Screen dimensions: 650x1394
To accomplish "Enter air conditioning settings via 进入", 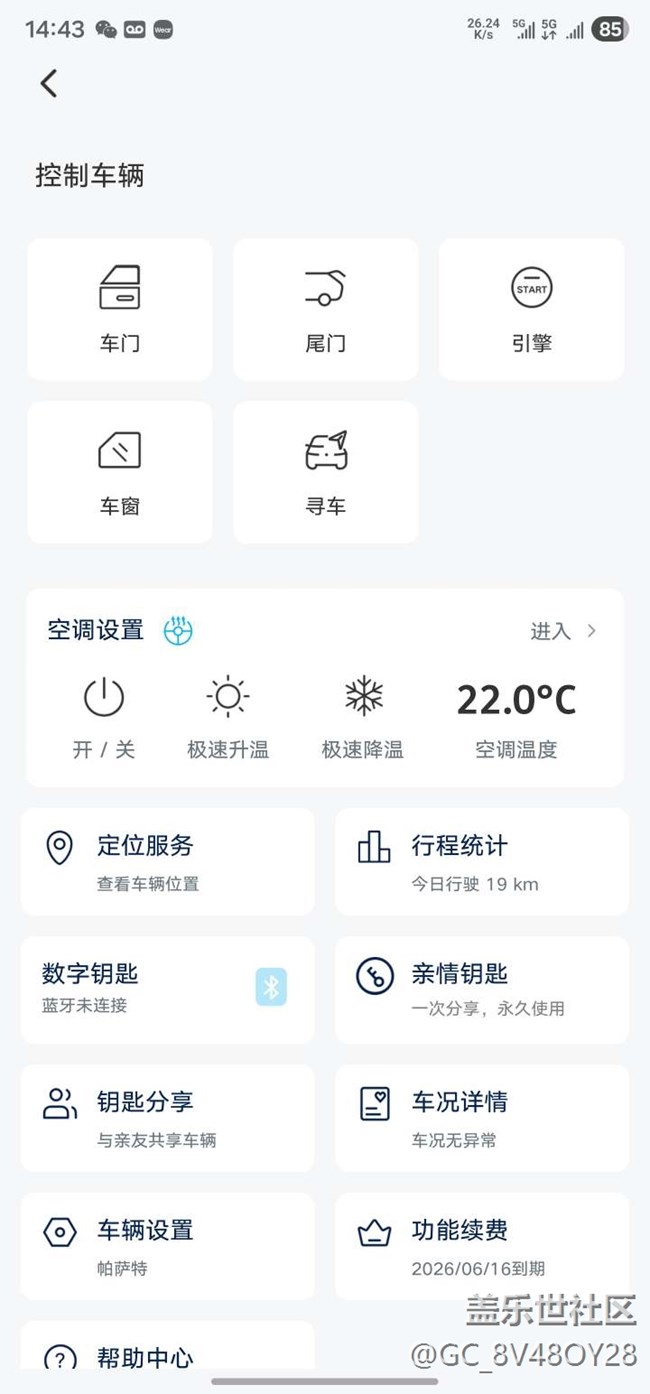I will click(x=562, y=631).
